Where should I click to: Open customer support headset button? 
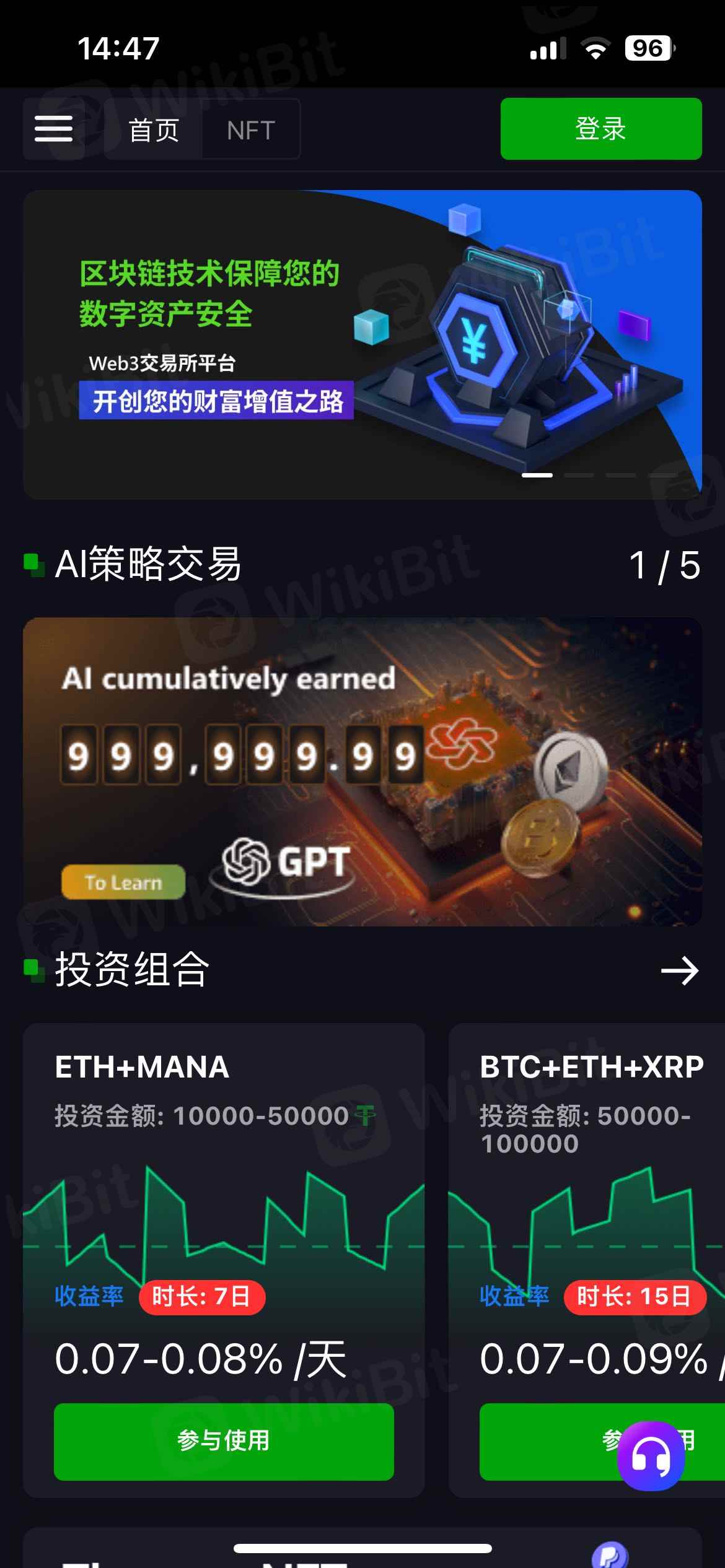tap(651, 1457)
